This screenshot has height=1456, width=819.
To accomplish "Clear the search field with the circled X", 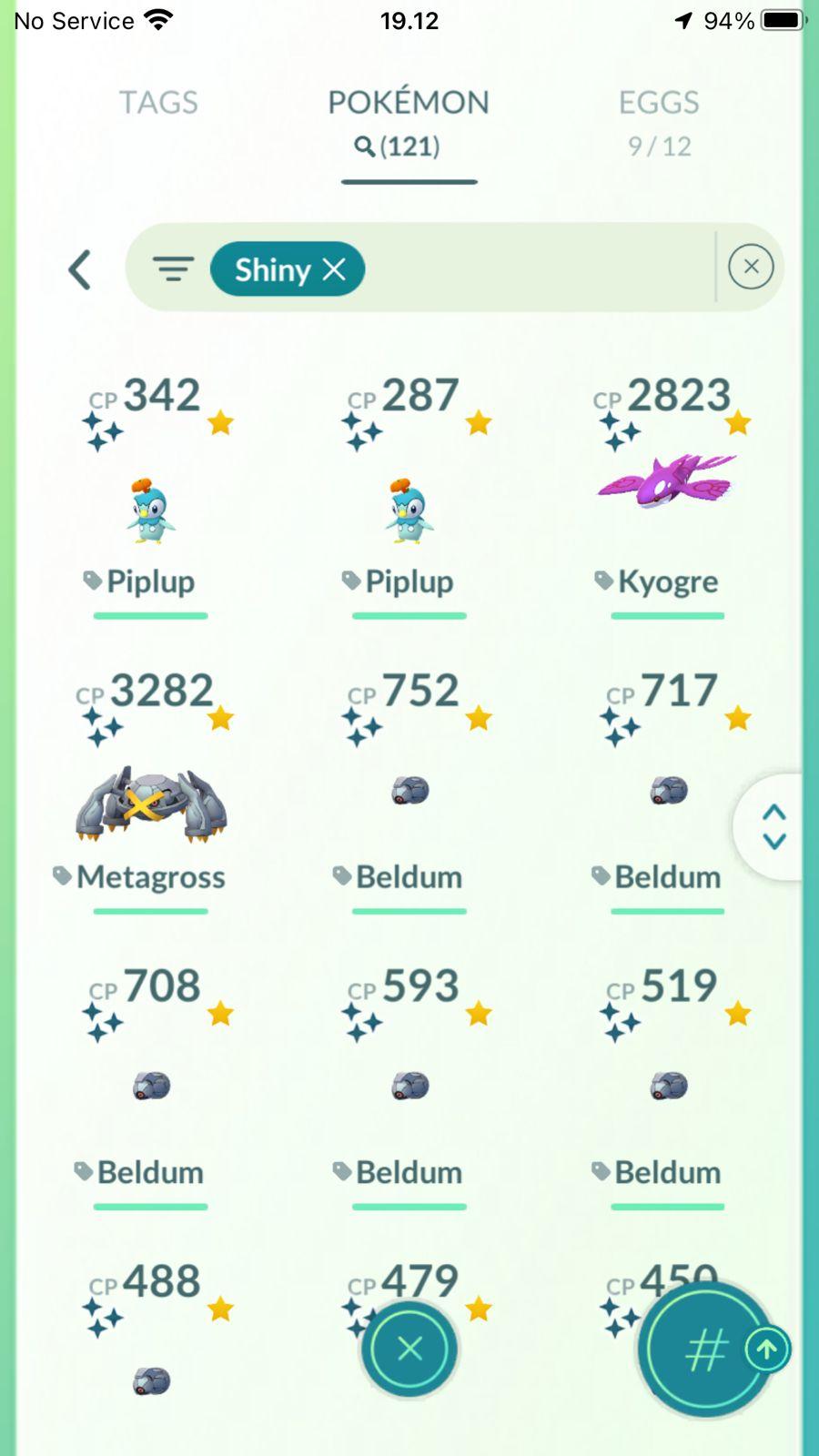I will (x=751, y=267).
